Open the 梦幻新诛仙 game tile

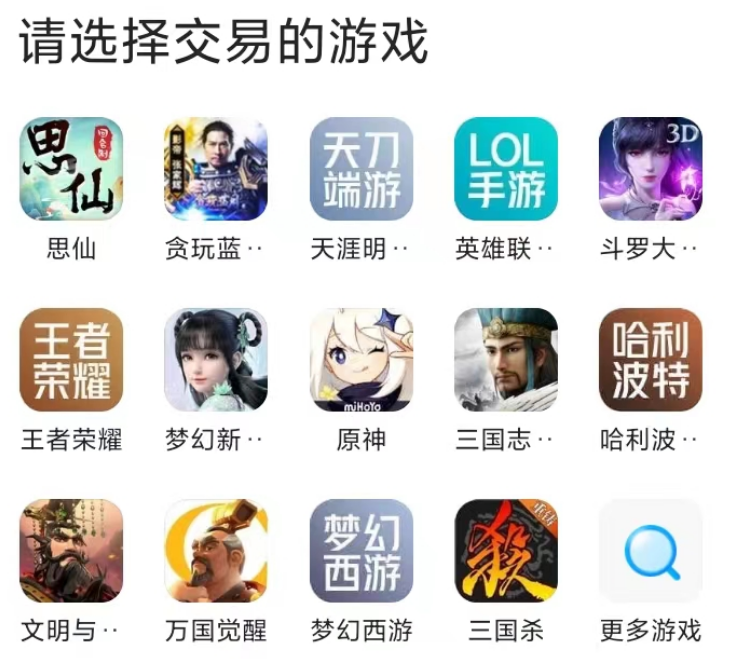click(216, 360)
